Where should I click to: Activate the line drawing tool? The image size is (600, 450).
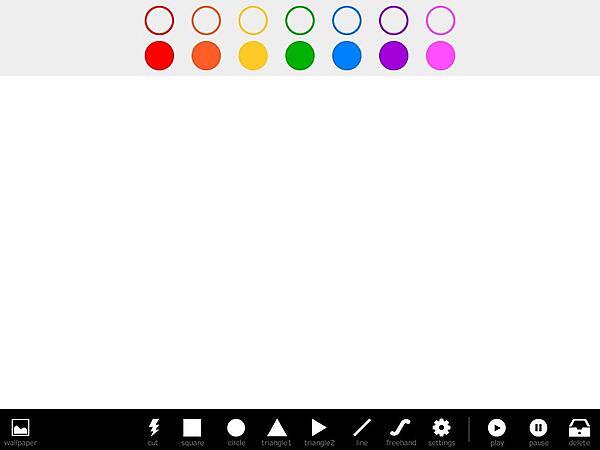point(362,429)
